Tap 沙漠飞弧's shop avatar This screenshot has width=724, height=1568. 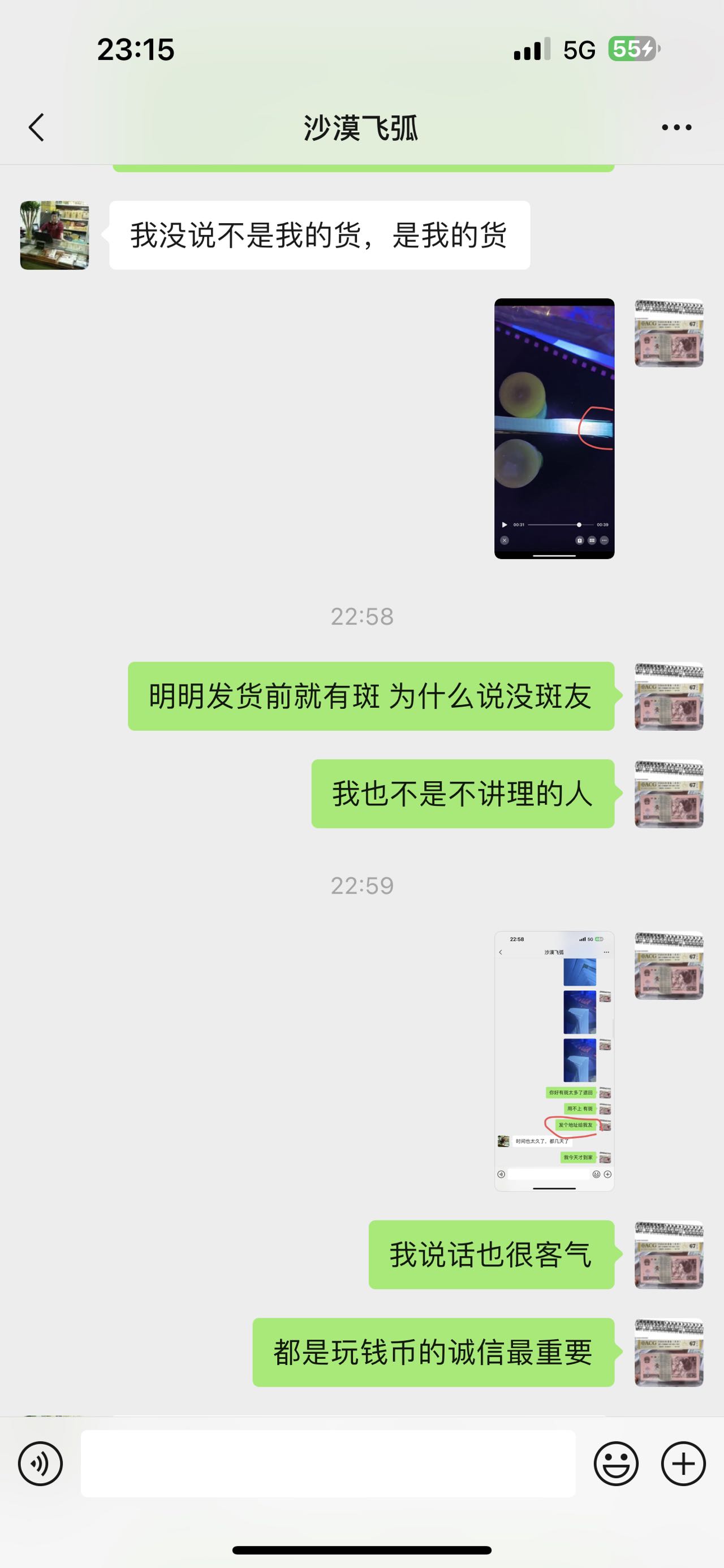(x=55, y=235)
